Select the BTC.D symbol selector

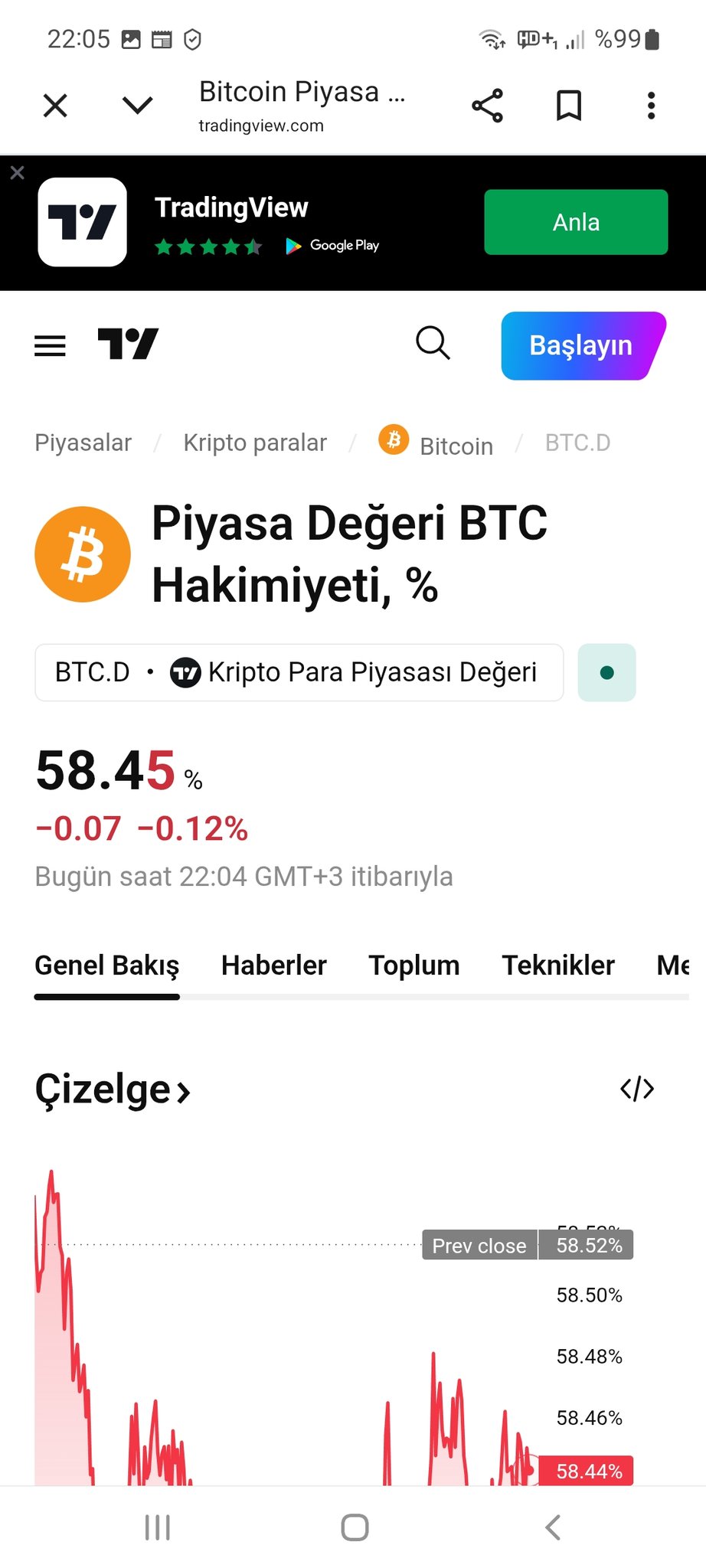click(x=299, y=672)
